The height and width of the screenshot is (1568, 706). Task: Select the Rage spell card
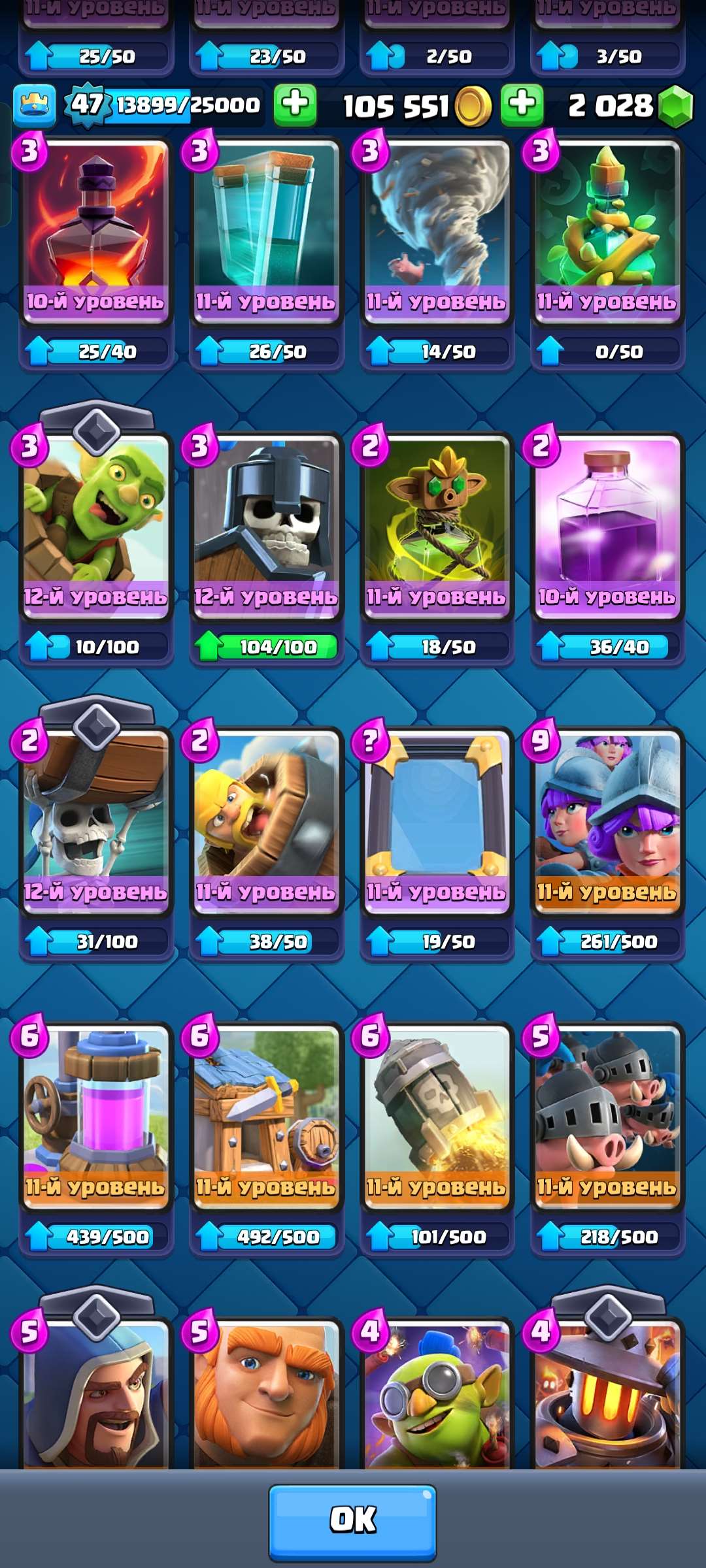pyautogui.click(x=607, y=523)
